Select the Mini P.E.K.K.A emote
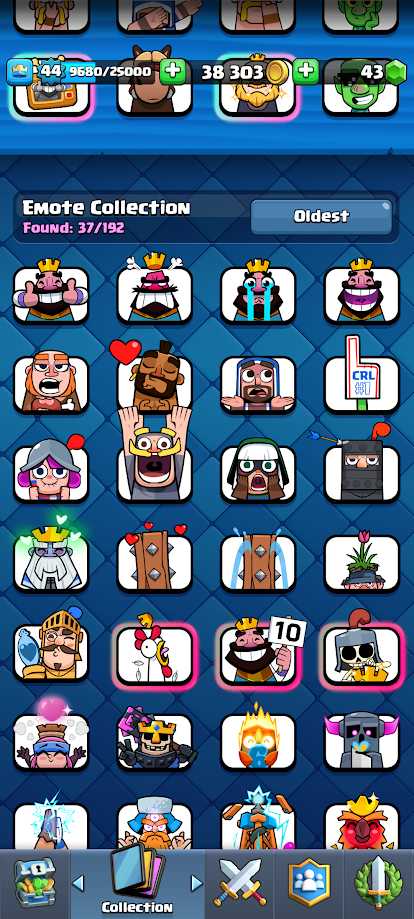Screen dimensions: 414x919 click(x=362, y=740)
